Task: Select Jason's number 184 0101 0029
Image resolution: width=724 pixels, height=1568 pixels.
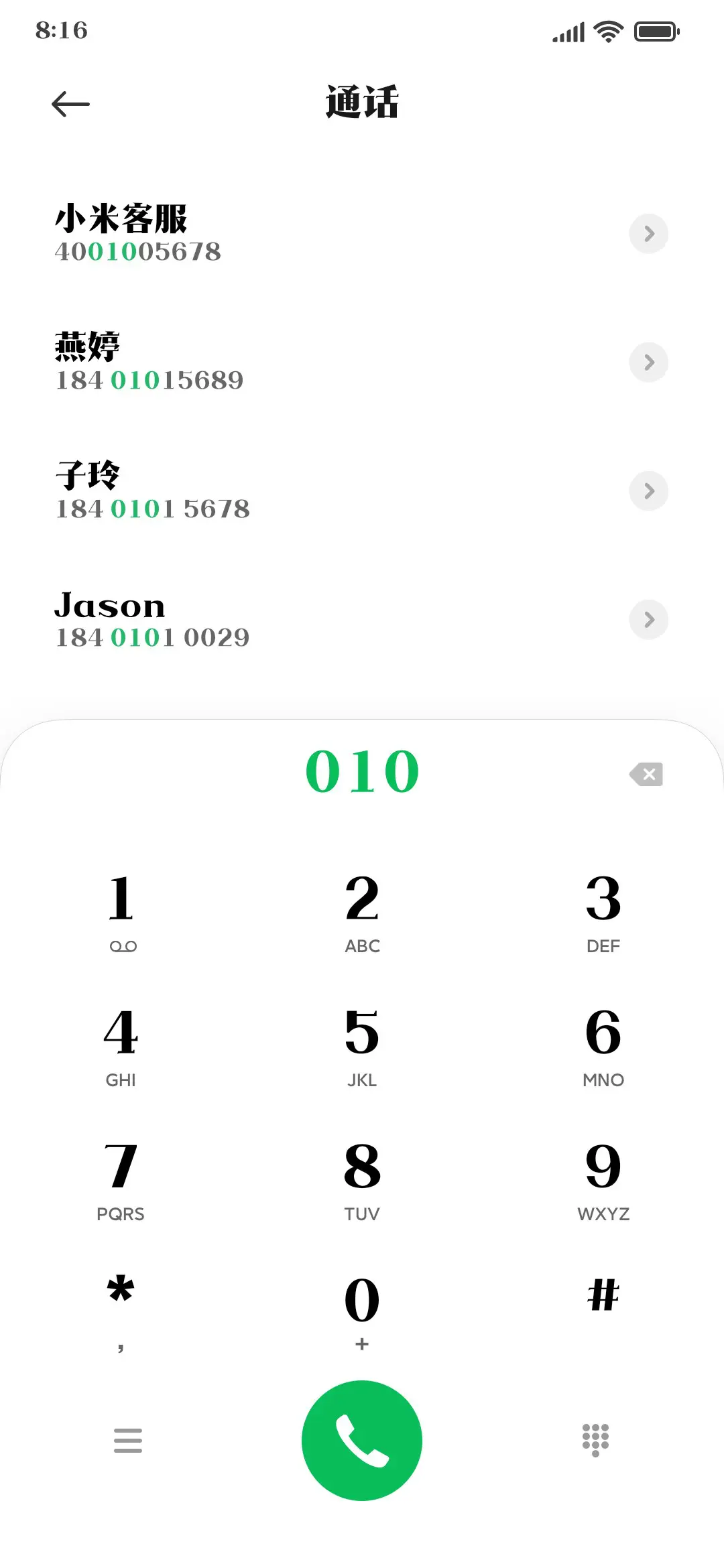Action: point(152,637)
